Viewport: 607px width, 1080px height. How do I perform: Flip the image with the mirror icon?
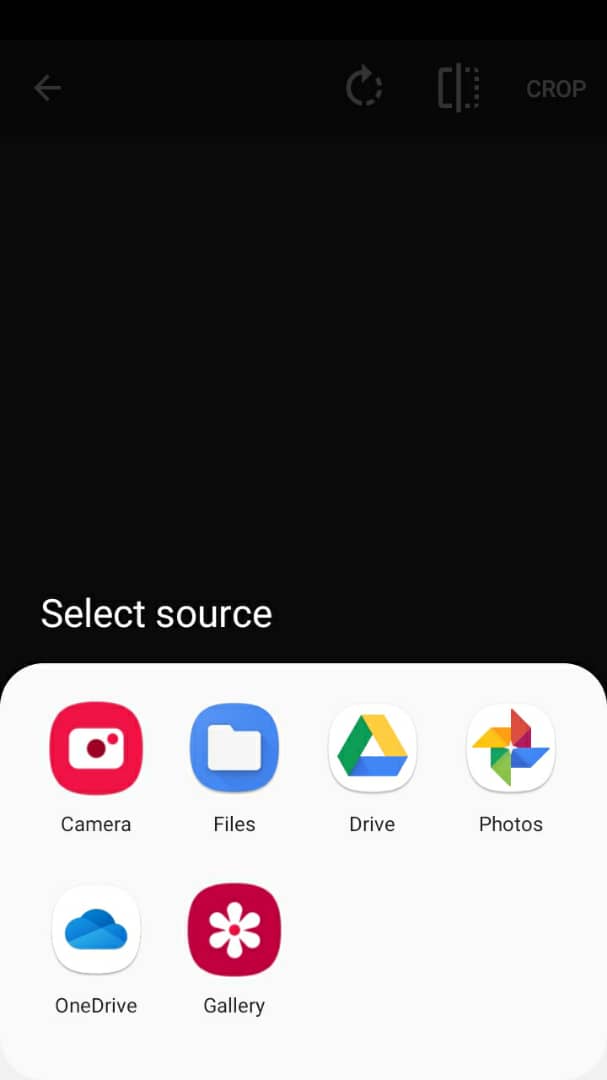(458, 87)
